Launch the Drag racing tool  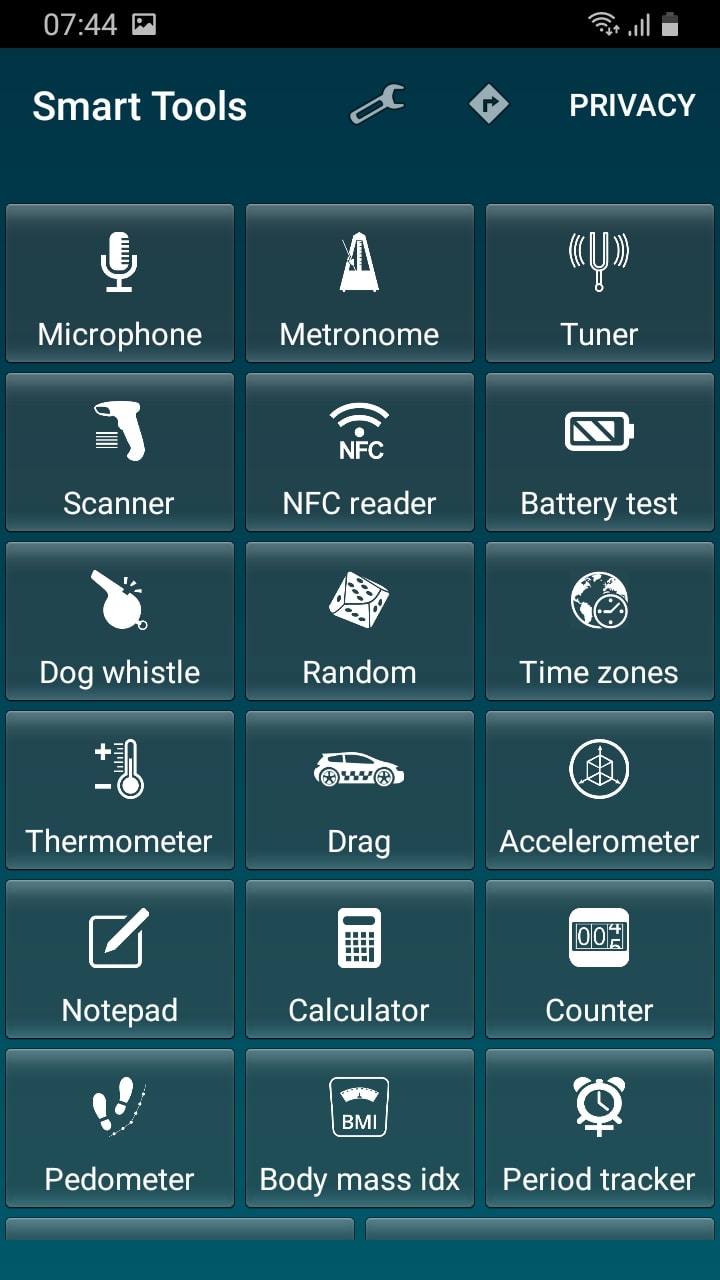[360, 790]
